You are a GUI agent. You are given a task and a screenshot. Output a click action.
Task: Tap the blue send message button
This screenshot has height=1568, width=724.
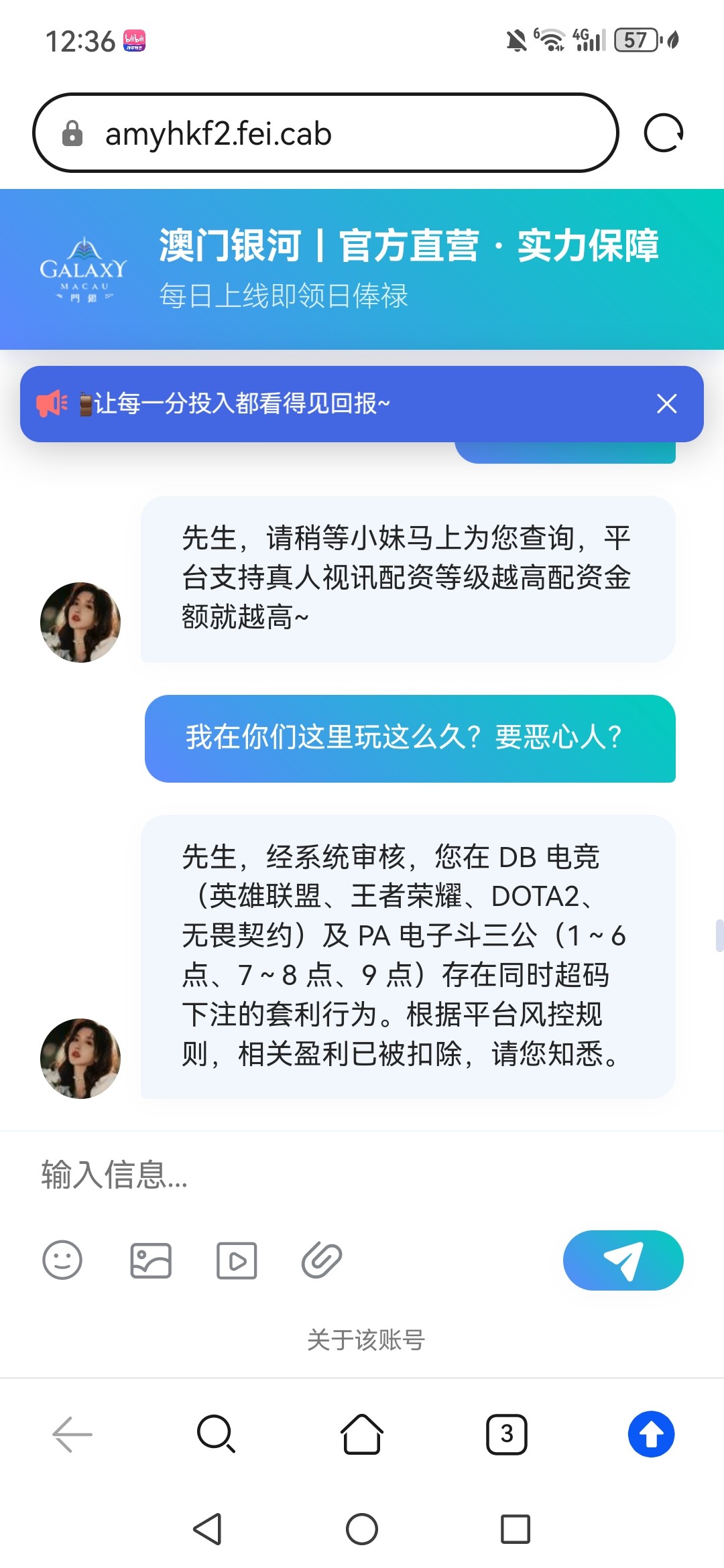click(623, 1260)
